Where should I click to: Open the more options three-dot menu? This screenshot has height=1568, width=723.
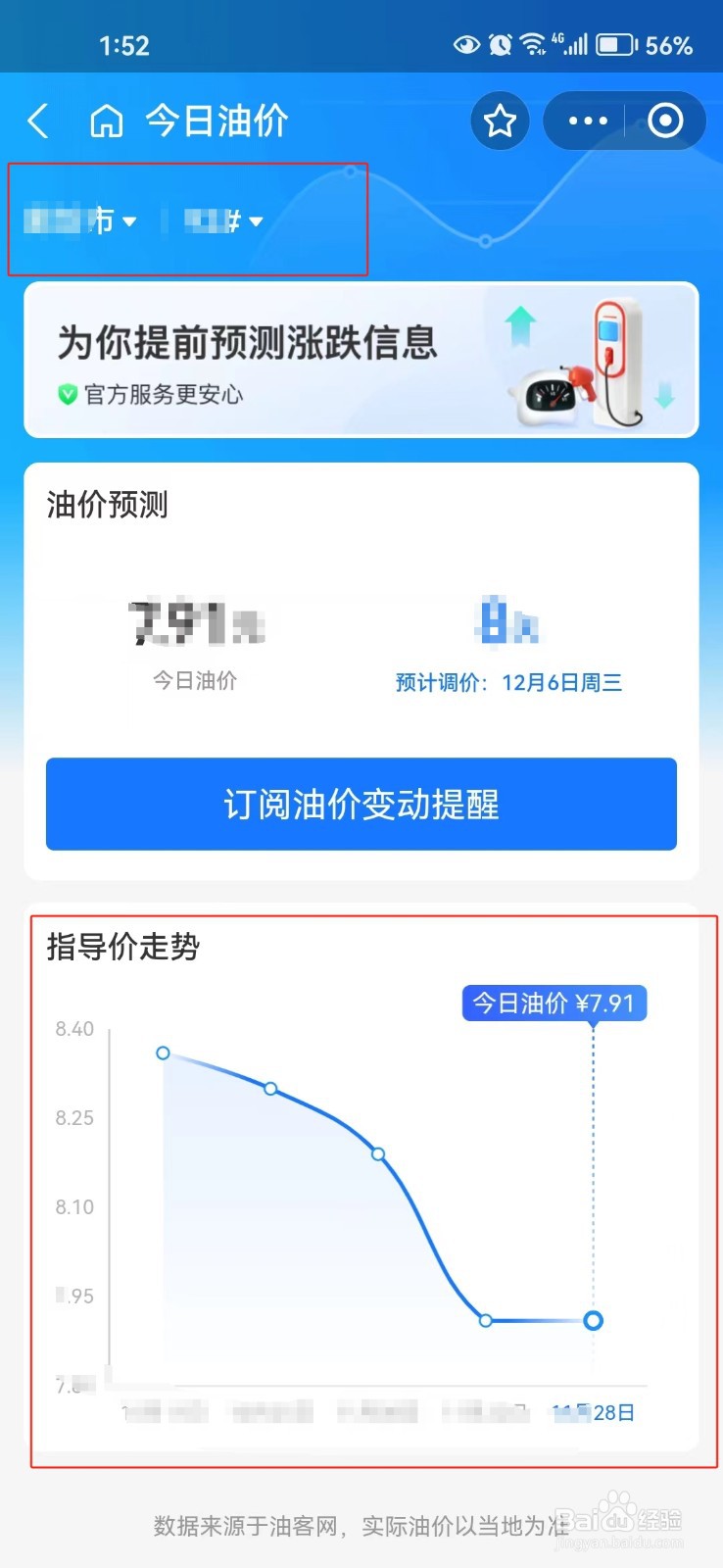(585, 120)
